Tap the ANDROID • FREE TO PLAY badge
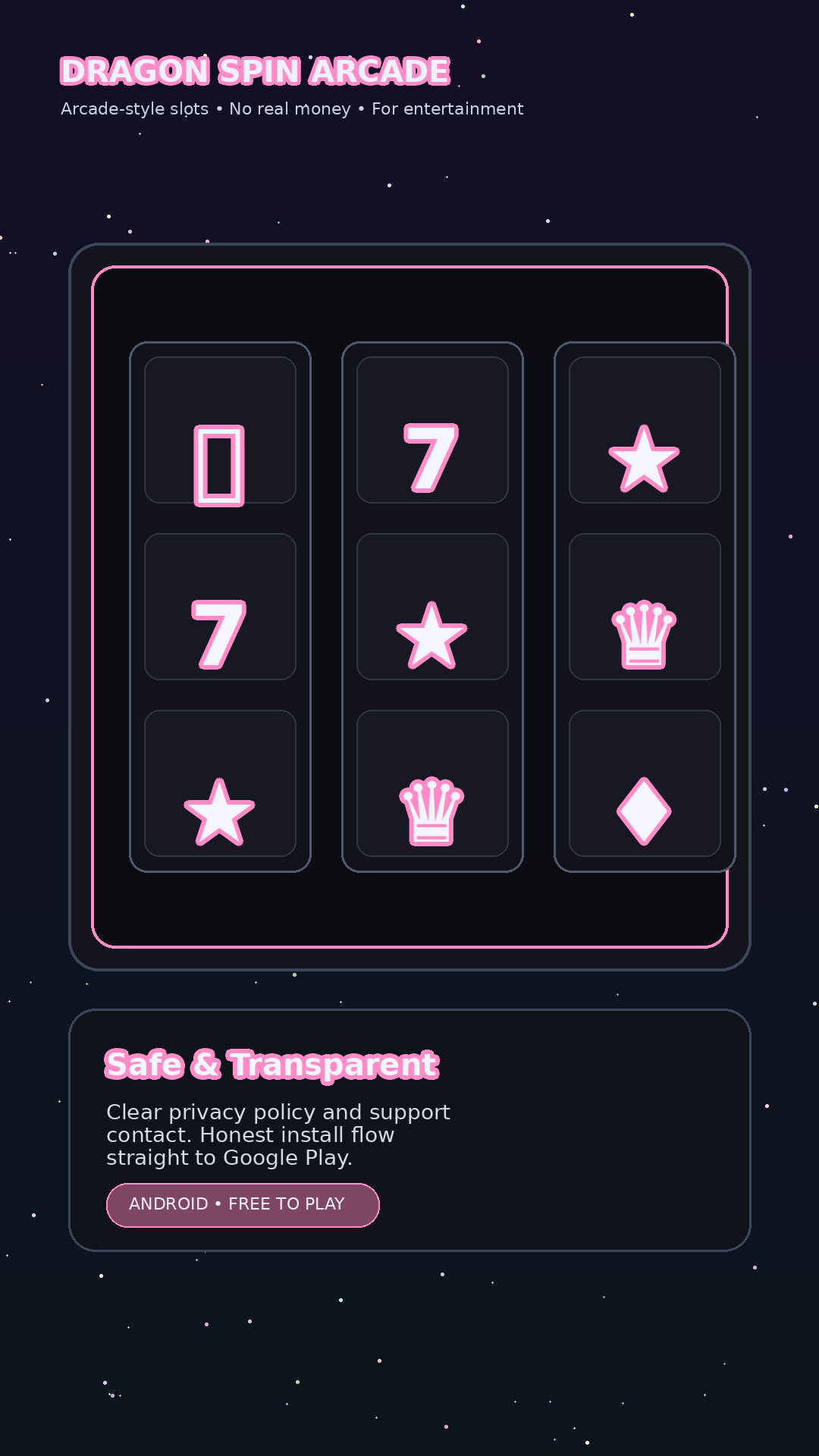This screenshot has height=1456, width=819. (243, 1204)
